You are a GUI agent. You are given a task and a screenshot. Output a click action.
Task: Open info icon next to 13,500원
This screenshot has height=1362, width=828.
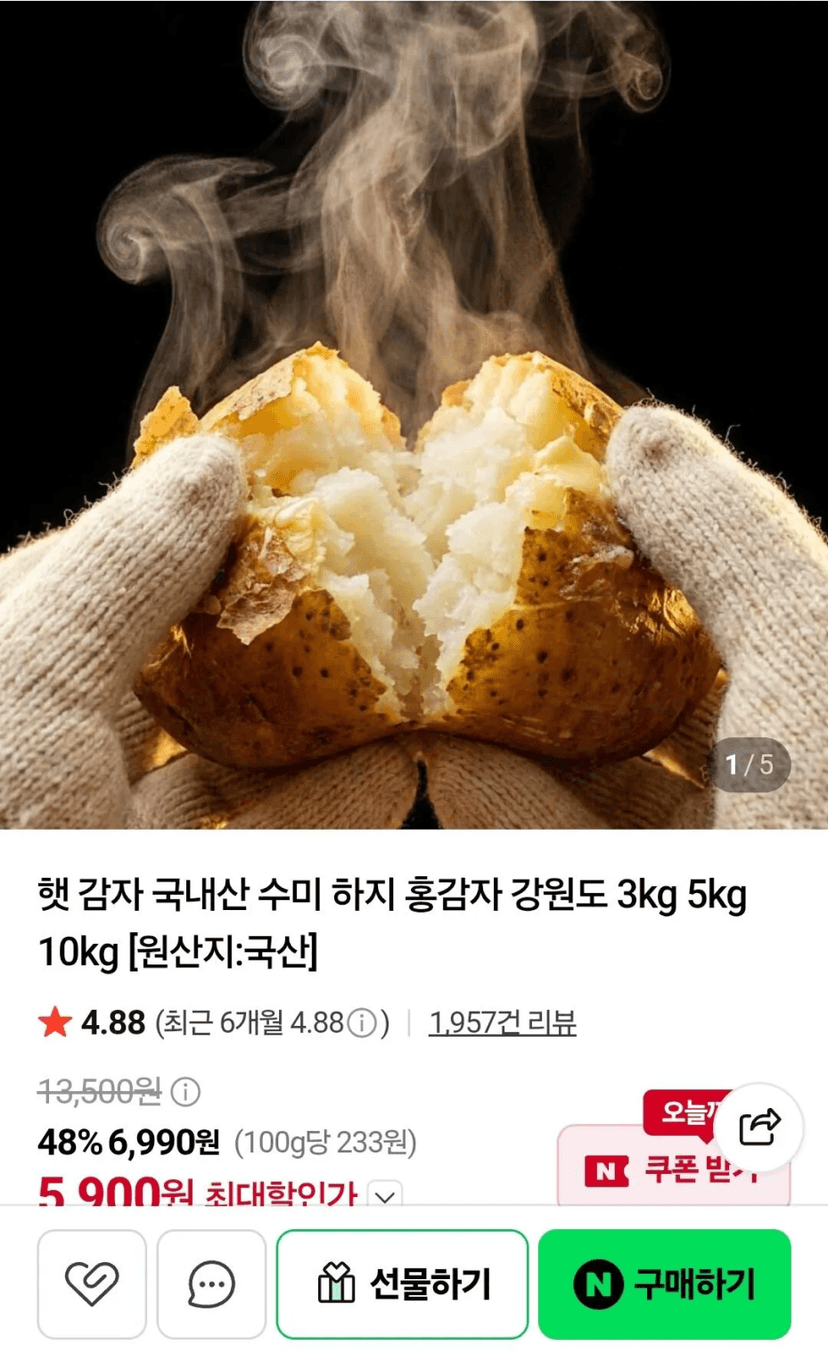(185, 1092)
